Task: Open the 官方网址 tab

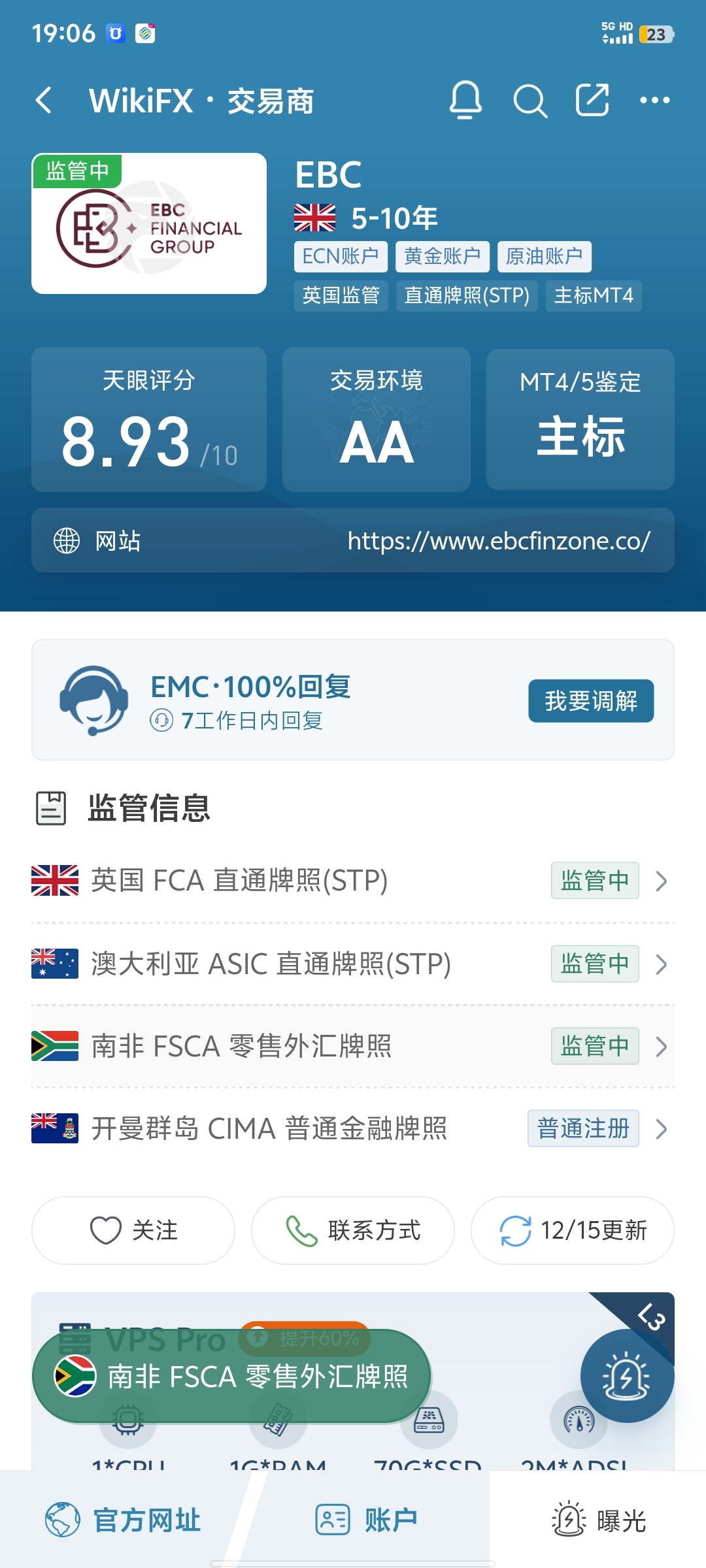Action: pyautogui.click(x=123, y=1520)
